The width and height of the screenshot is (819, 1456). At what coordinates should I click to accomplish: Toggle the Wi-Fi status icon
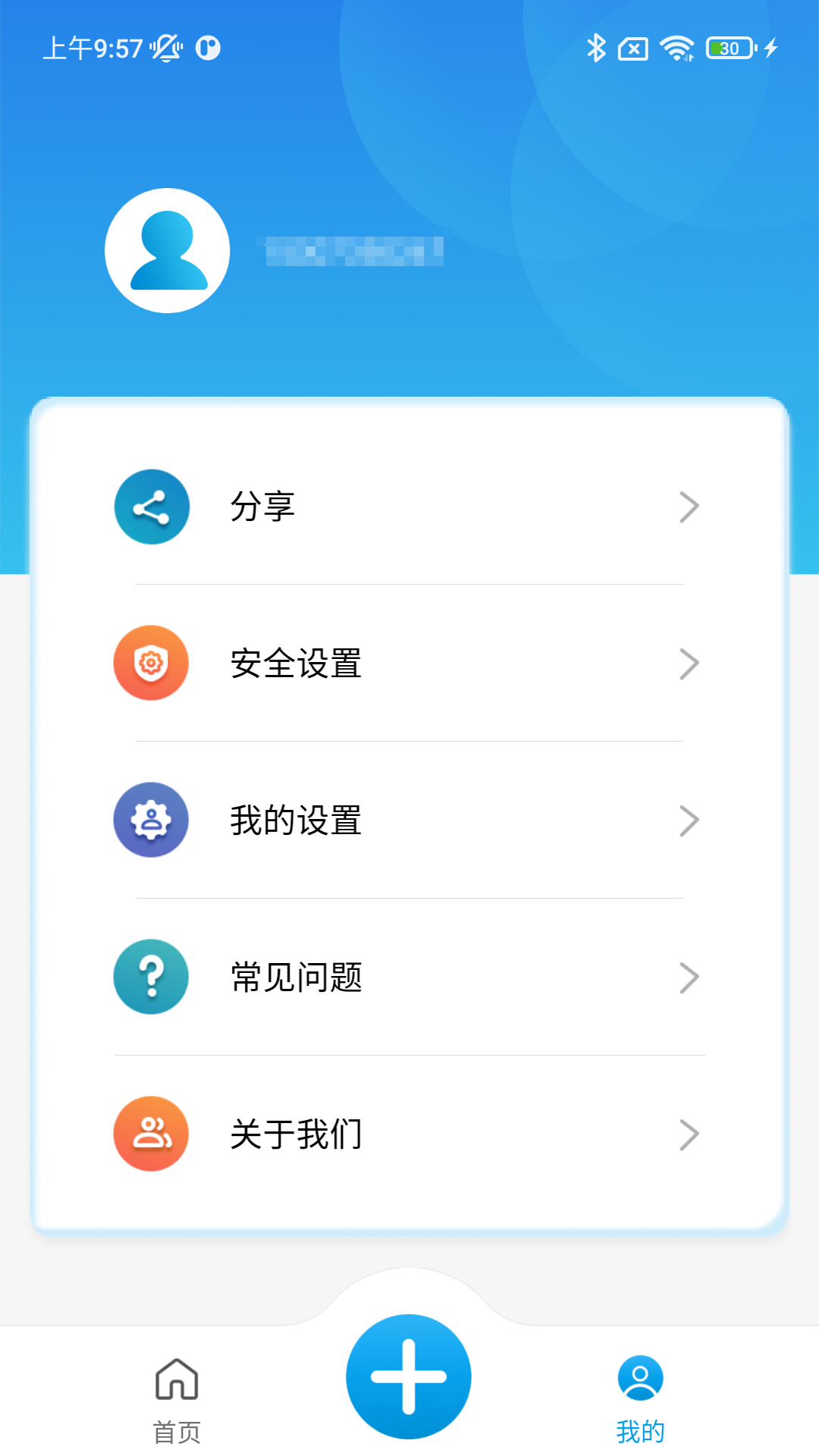677,48
